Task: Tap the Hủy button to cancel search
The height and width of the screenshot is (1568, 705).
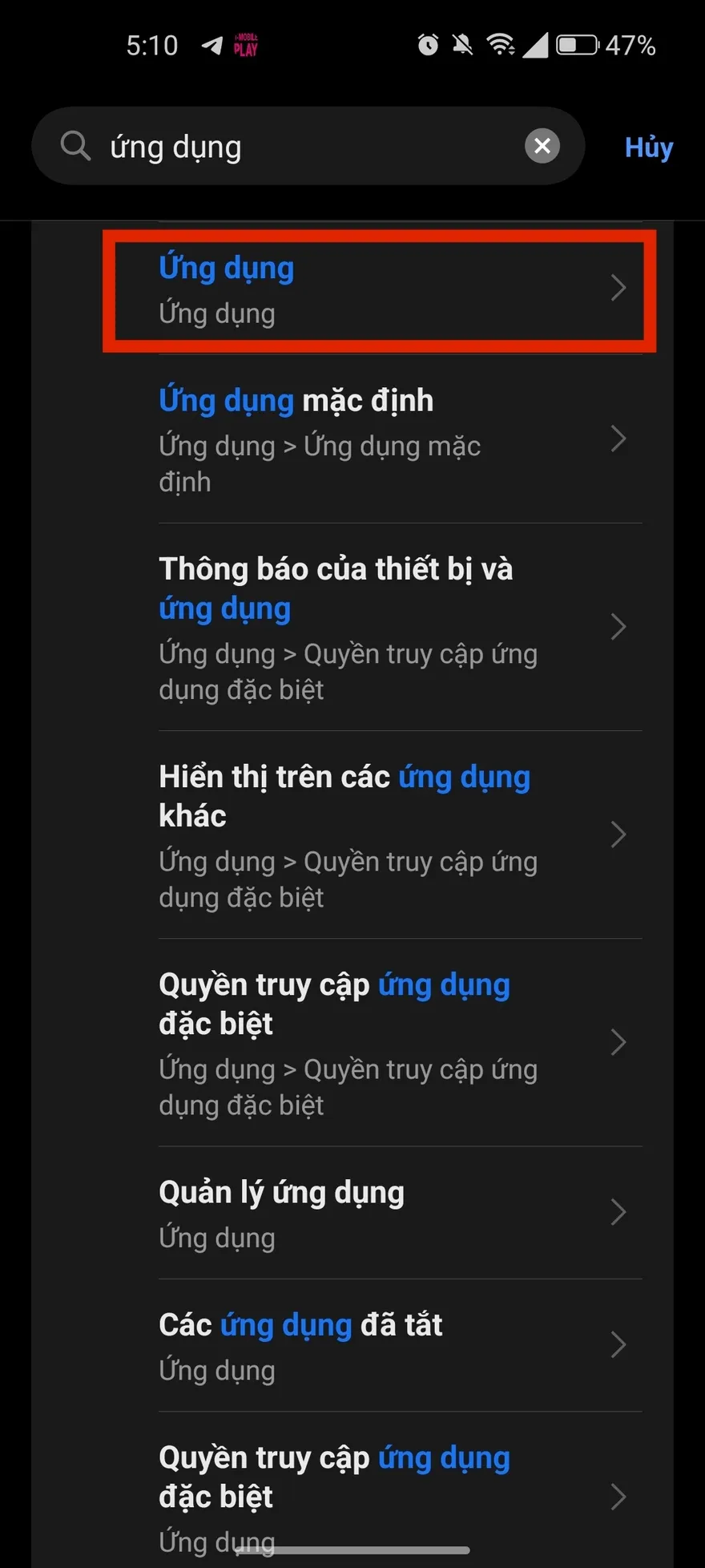Action: click(x=648, y=146)
